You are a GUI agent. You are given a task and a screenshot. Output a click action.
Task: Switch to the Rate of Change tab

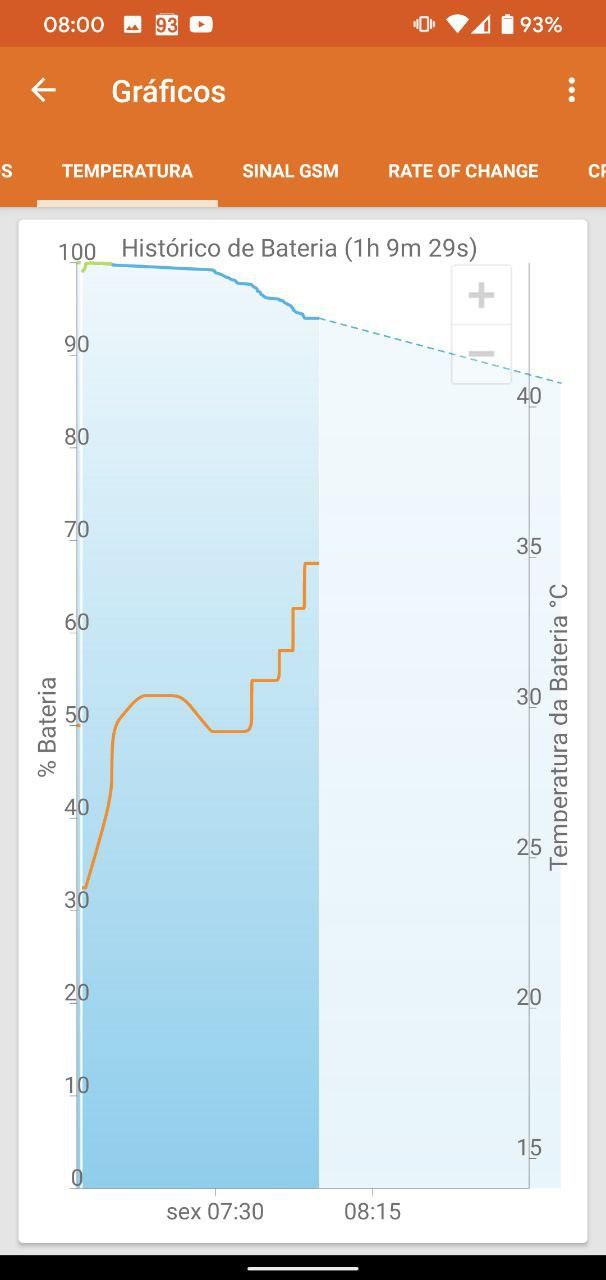pos(463,171)
